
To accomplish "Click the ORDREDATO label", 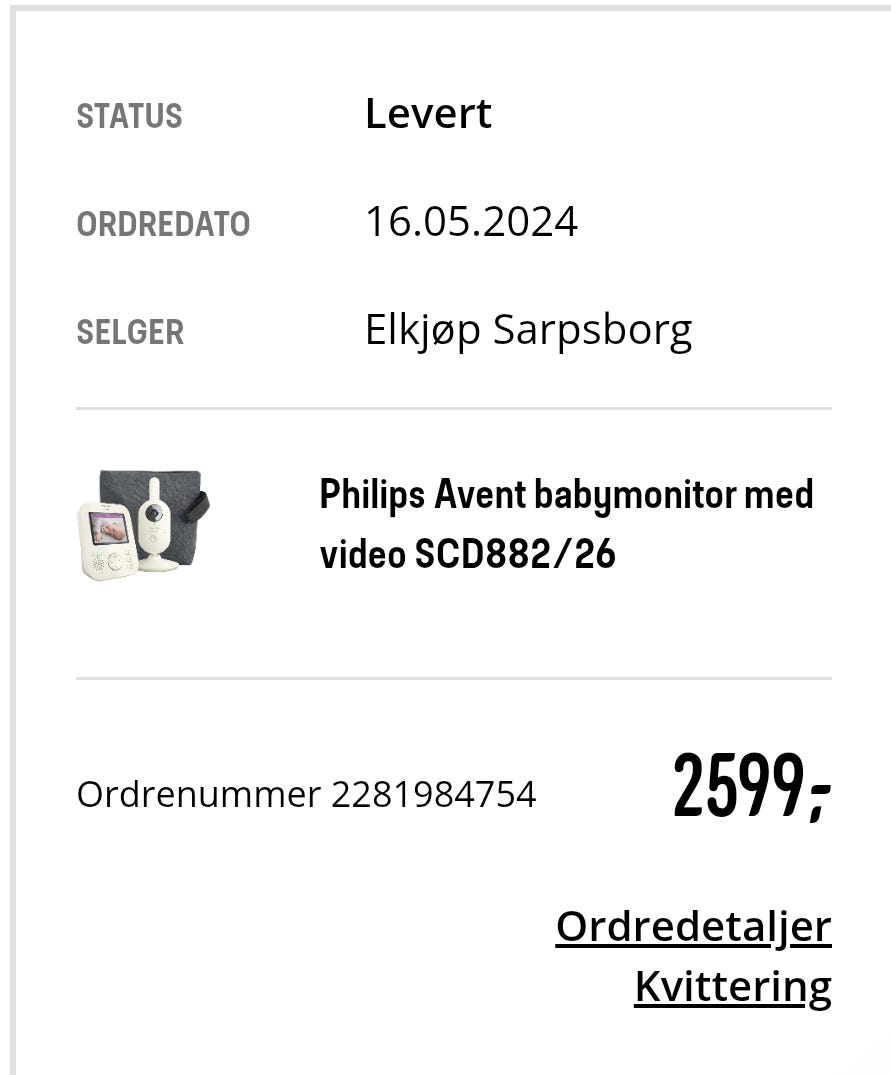I will coord(163,224).
